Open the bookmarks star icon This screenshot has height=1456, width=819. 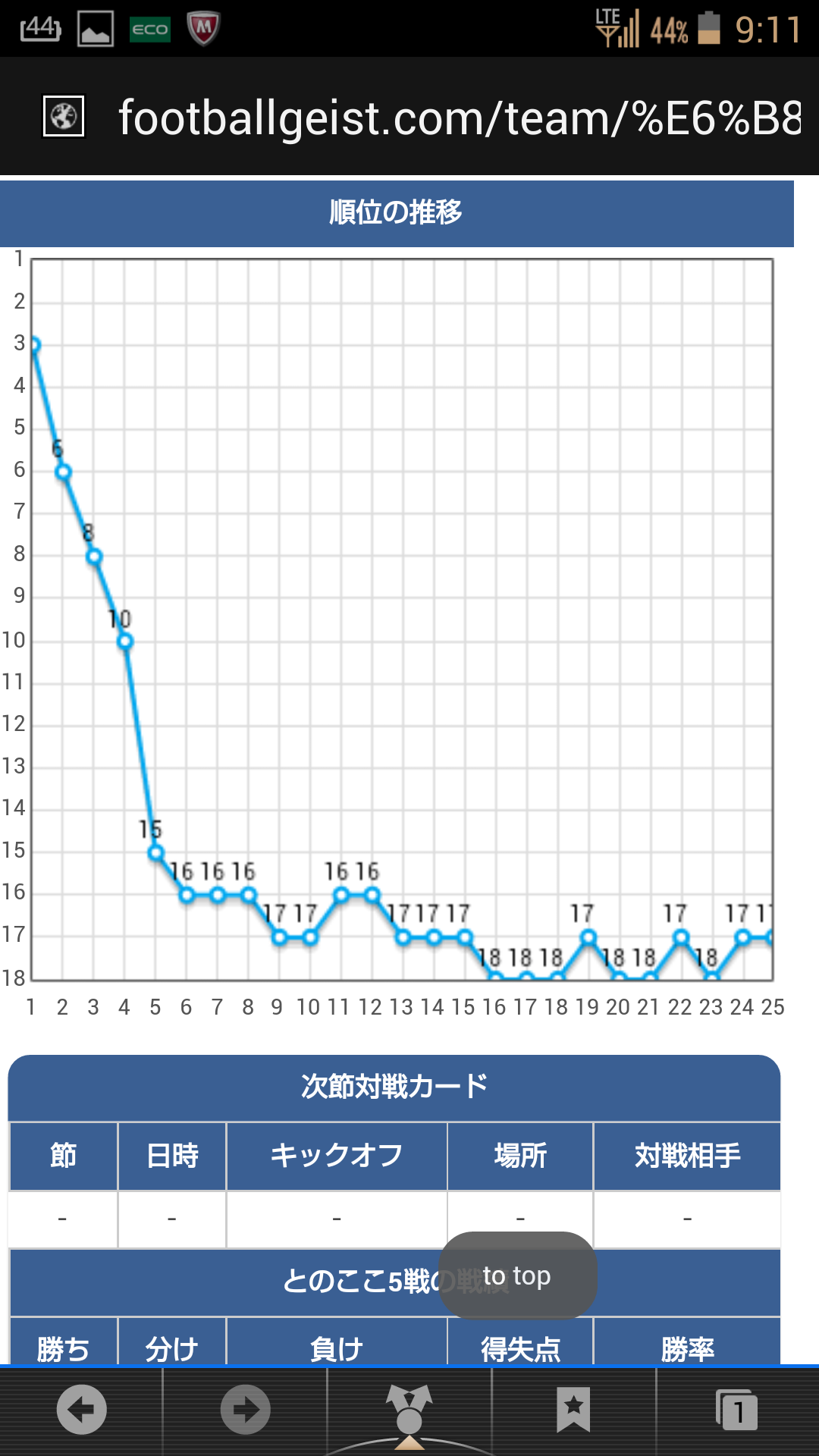(573, 1410)
